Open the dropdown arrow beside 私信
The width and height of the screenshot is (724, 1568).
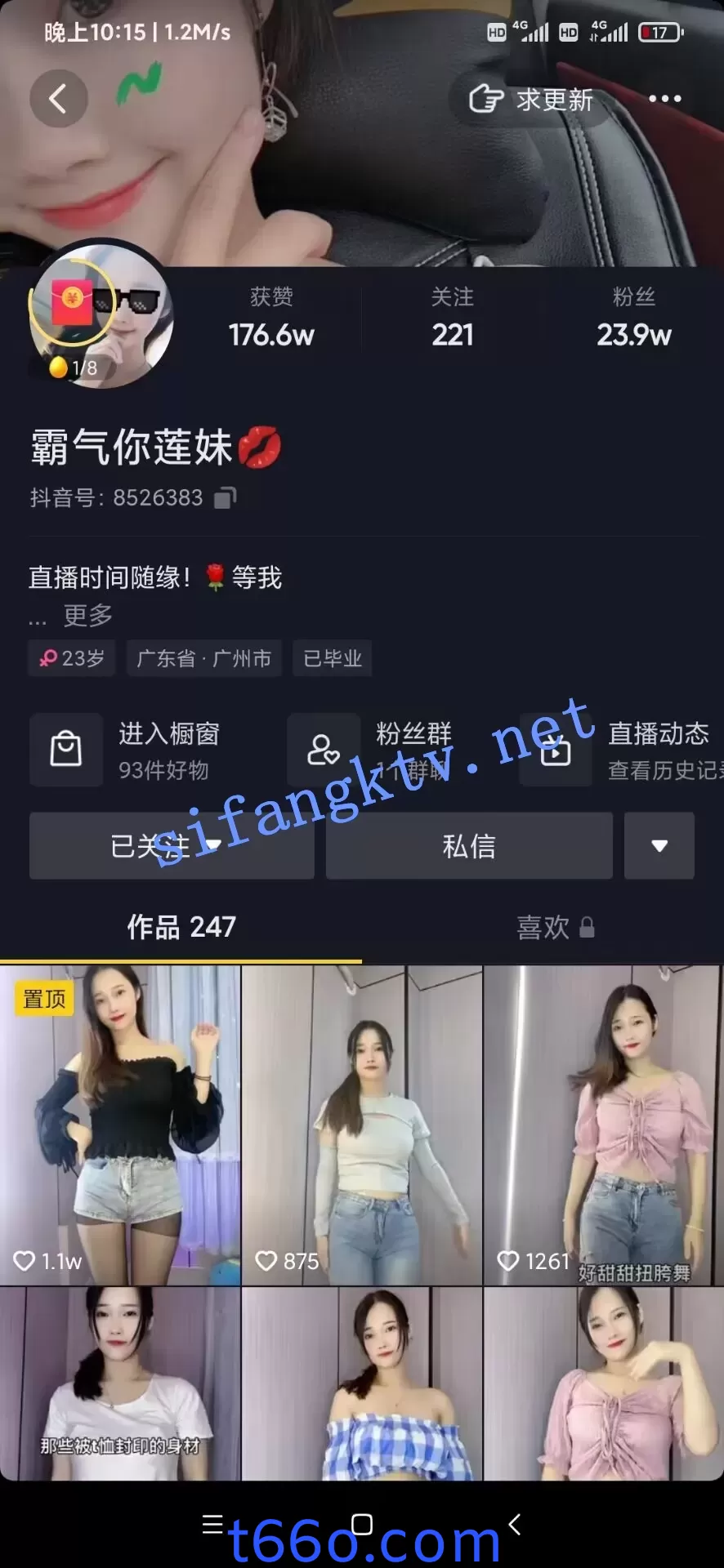pos(659,846)
